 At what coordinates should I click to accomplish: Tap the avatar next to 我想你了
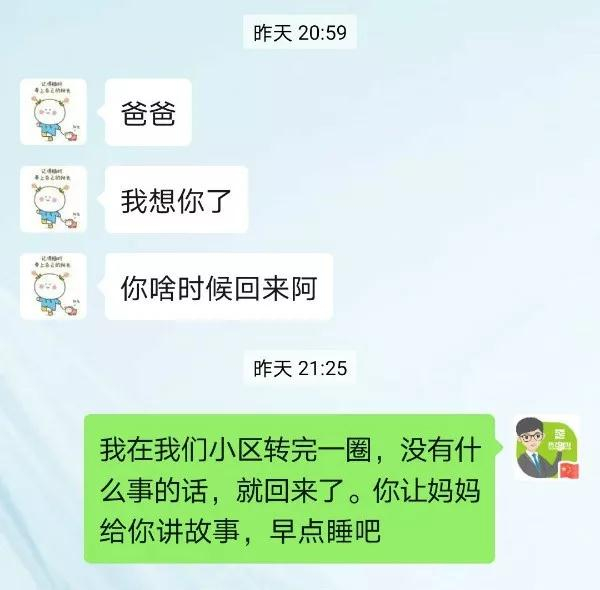coord(53,199)
